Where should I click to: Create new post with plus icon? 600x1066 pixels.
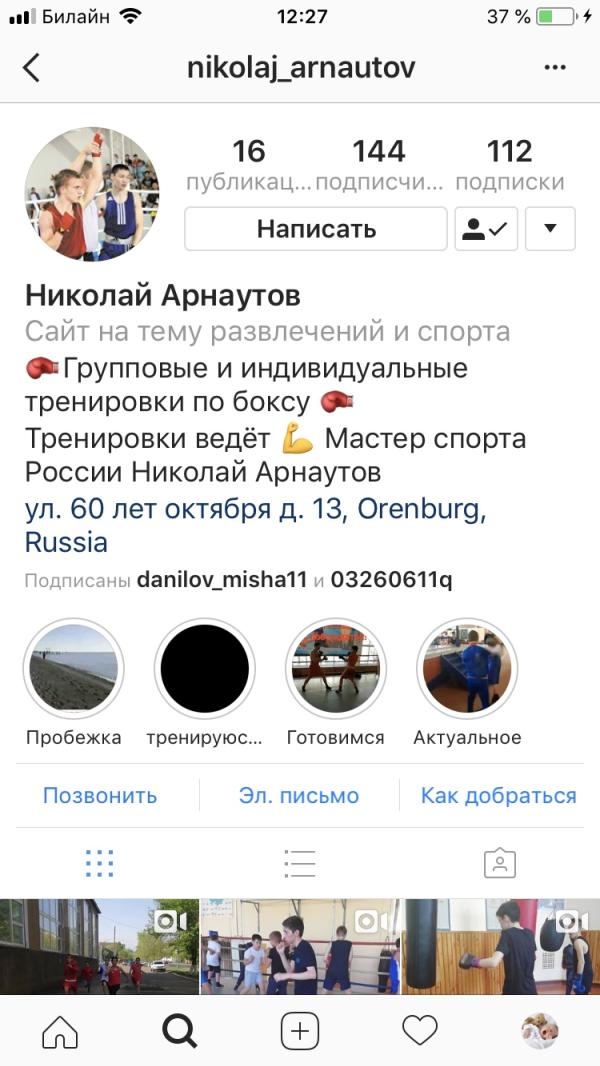point(299,1030)
